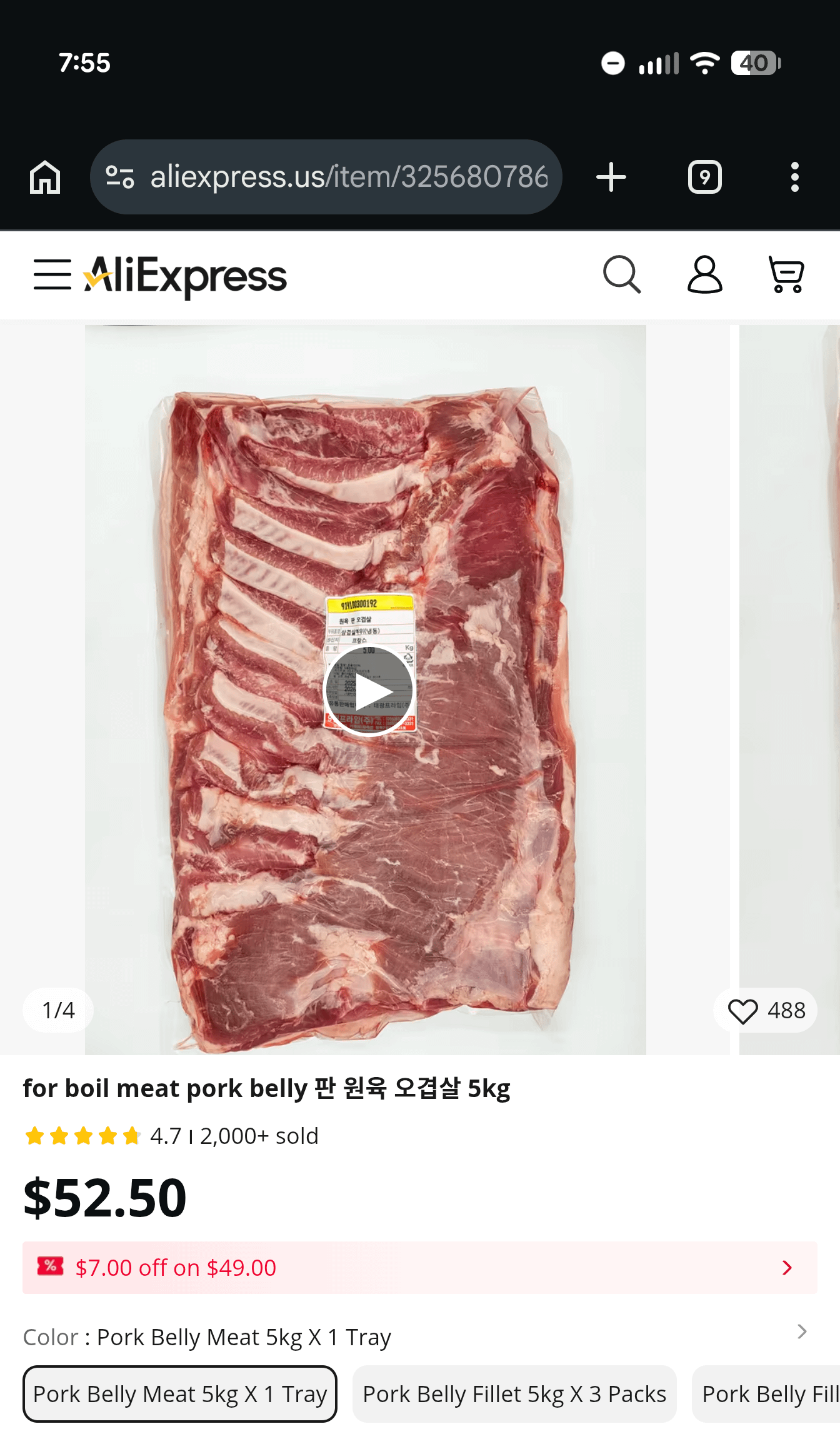840x1439 pixels.
Task: Open the browser overflow menu
Action: (794, 177)
